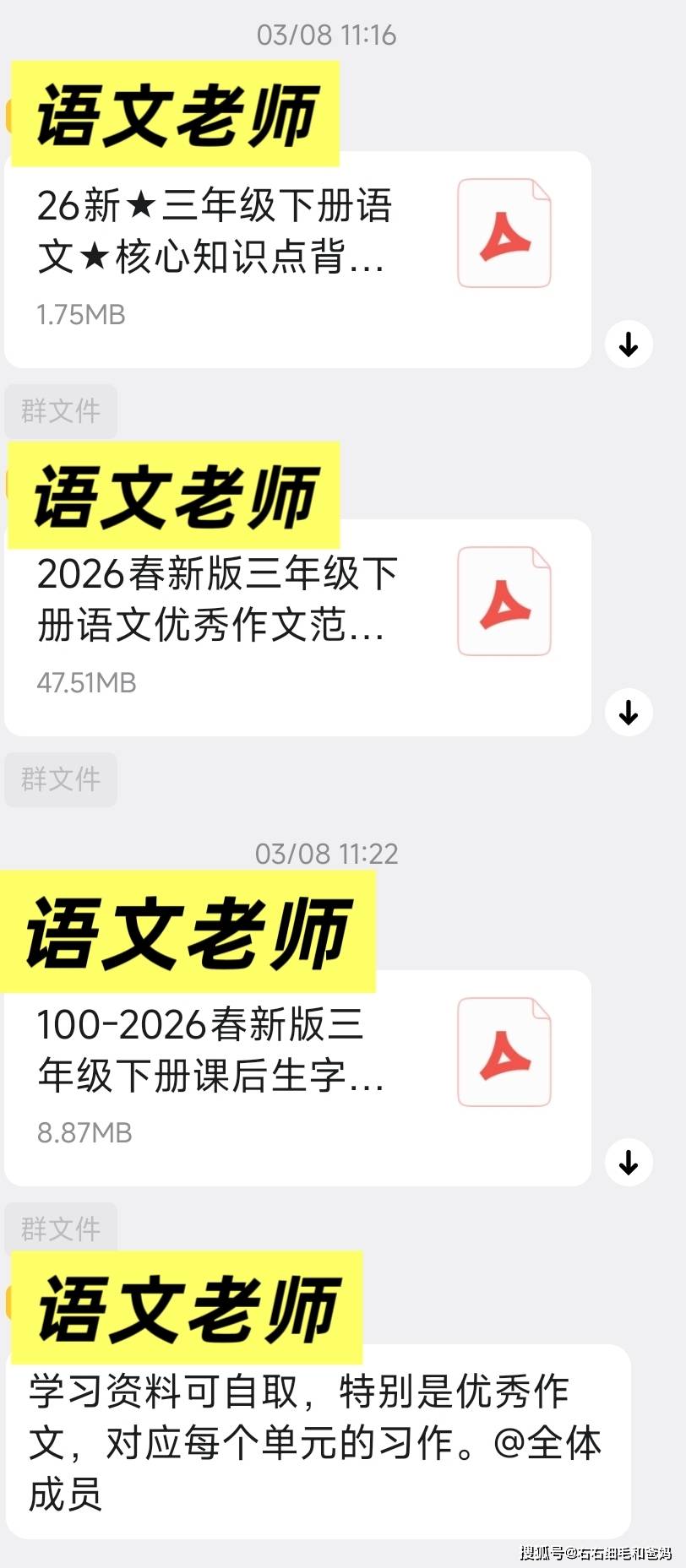Tap the 03/08 11:22 timestamp

tap(325, 853)
